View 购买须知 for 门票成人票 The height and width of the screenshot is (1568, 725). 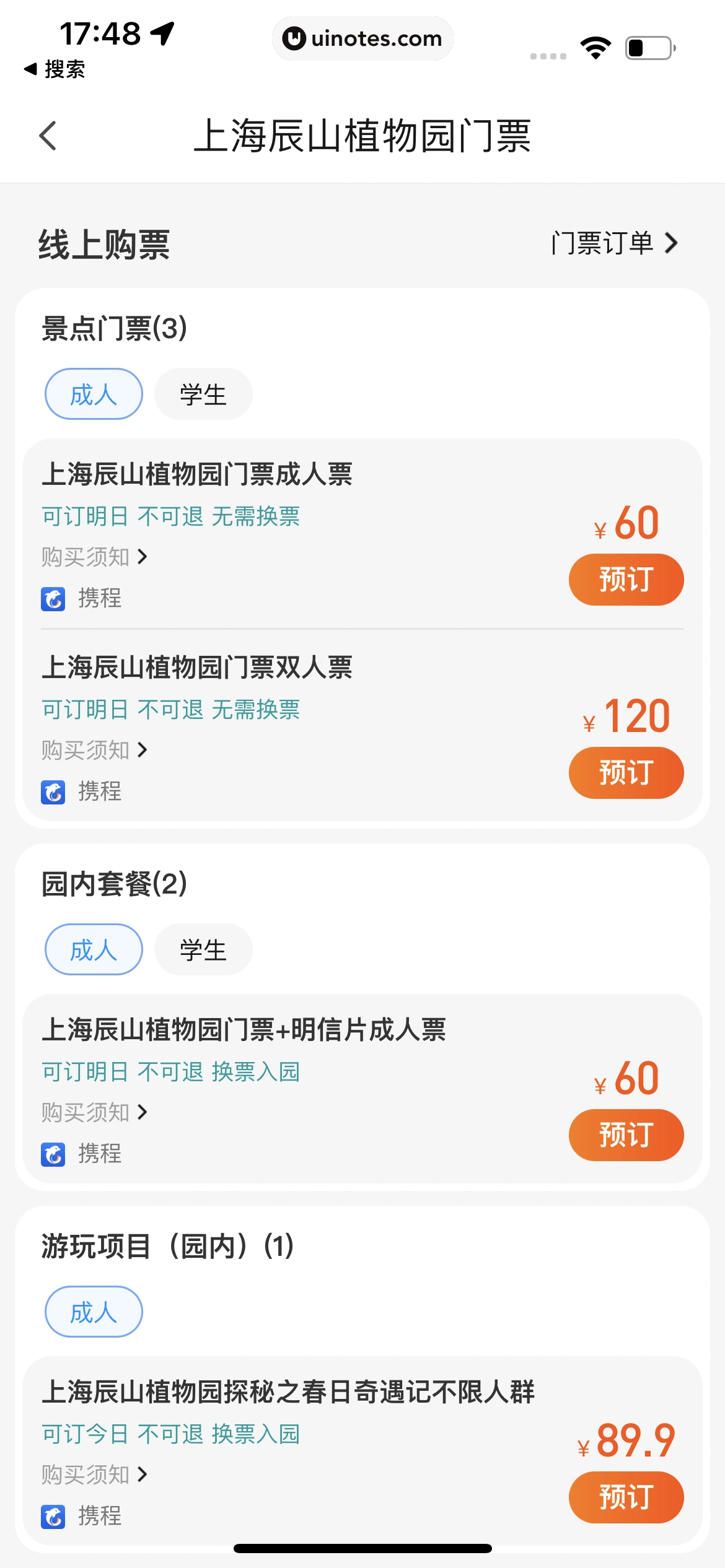94,557
